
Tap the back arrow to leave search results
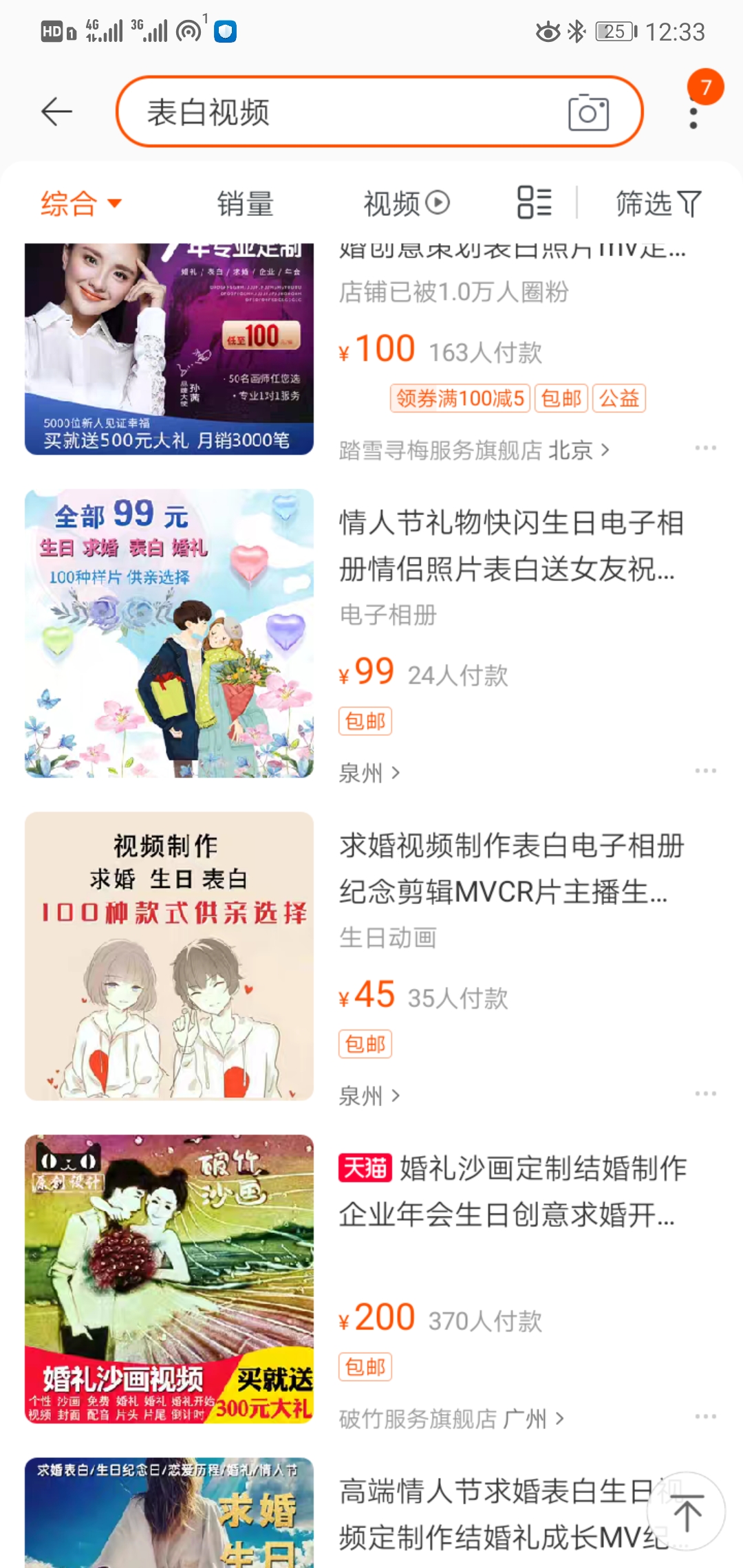tap(55, 111)
